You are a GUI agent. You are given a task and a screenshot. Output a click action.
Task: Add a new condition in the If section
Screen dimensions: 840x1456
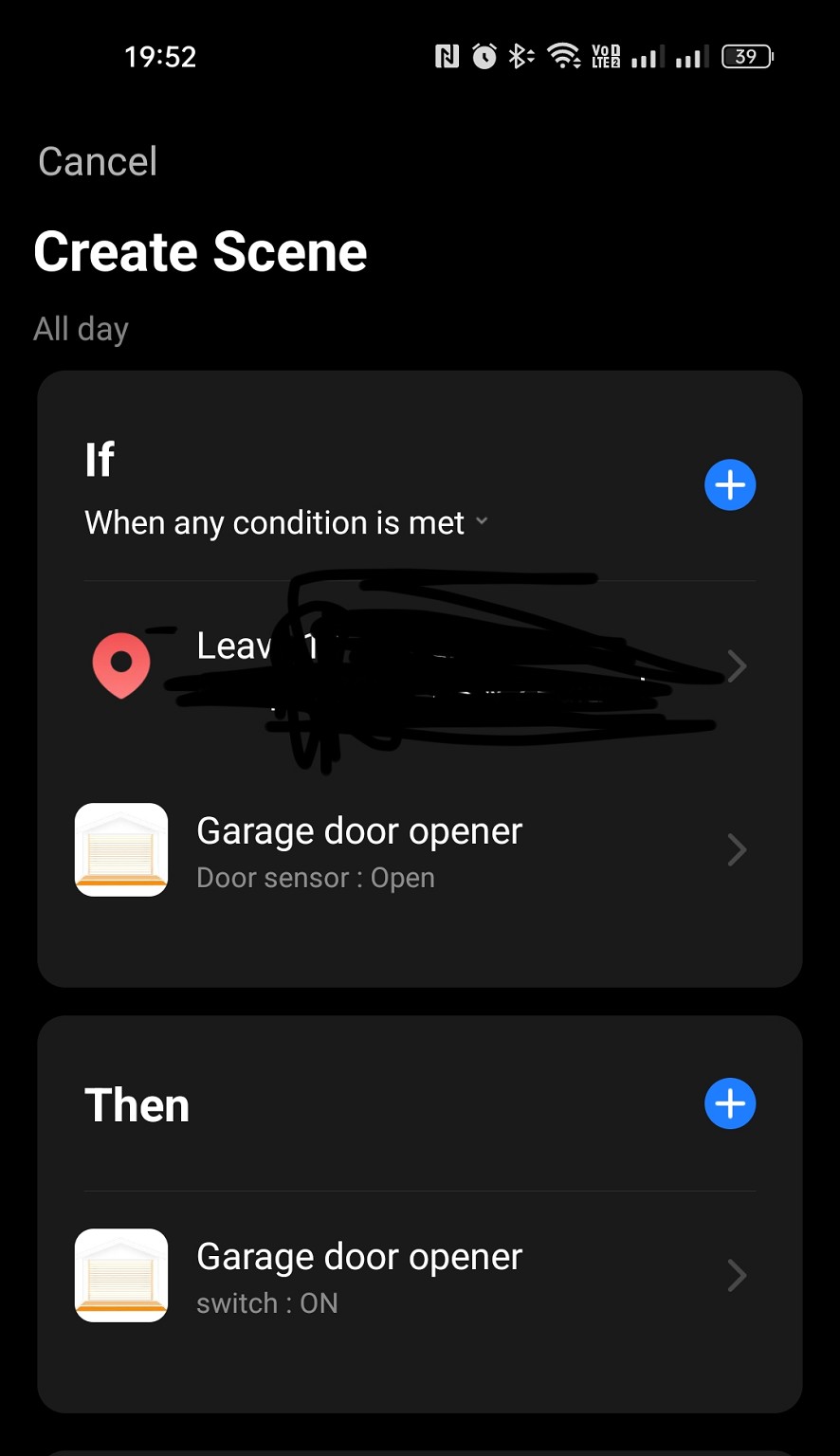(x=729, y=485)
